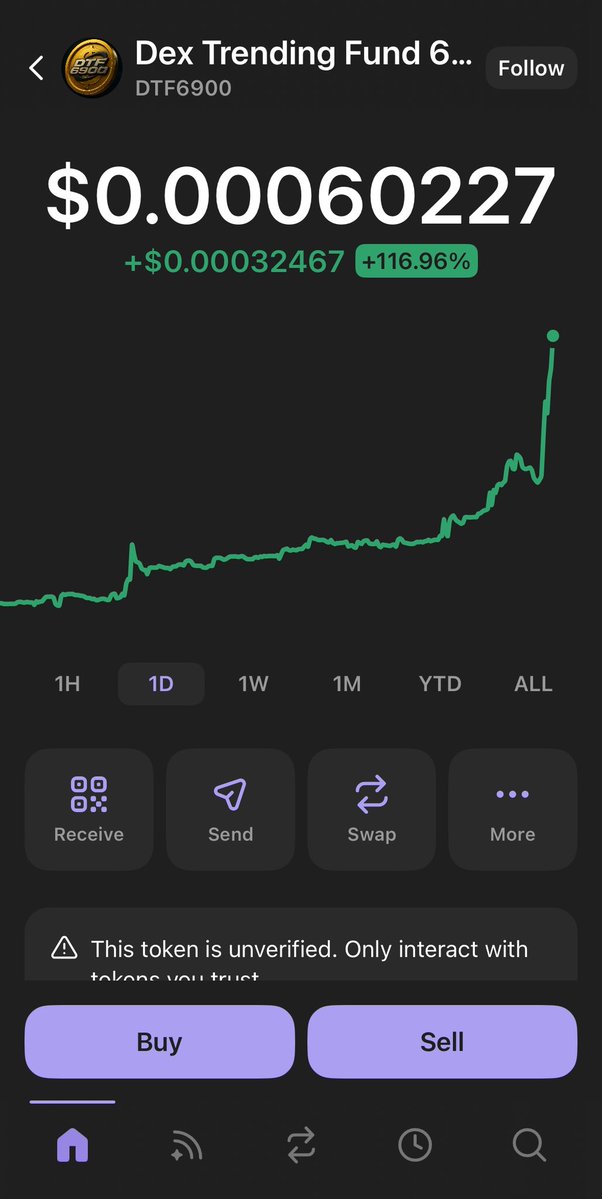The width and height of the screenshot is (602, 1199).
Task: Open the More options button
Action: point(513,809)
